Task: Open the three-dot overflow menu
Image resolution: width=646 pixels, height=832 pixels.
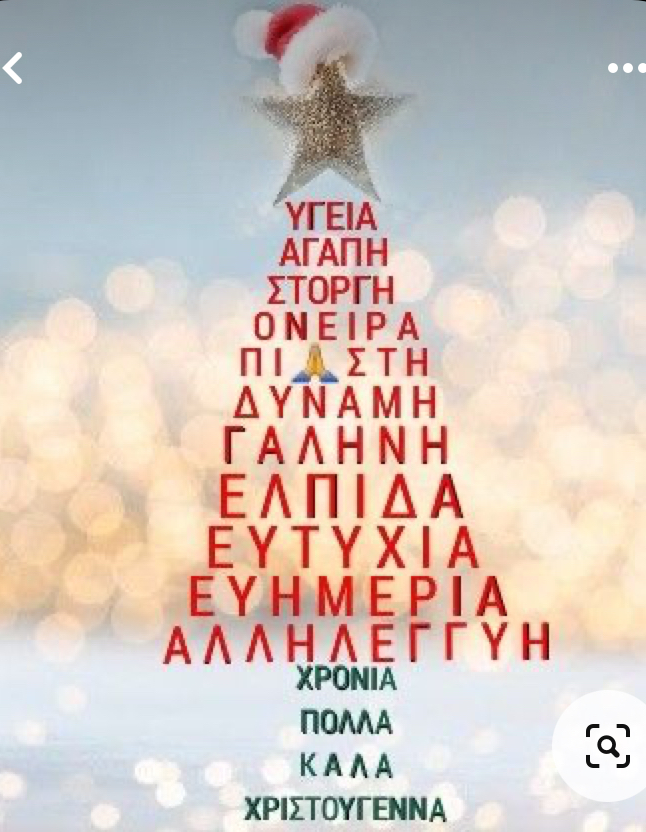Action: click(x=626, y=68)
